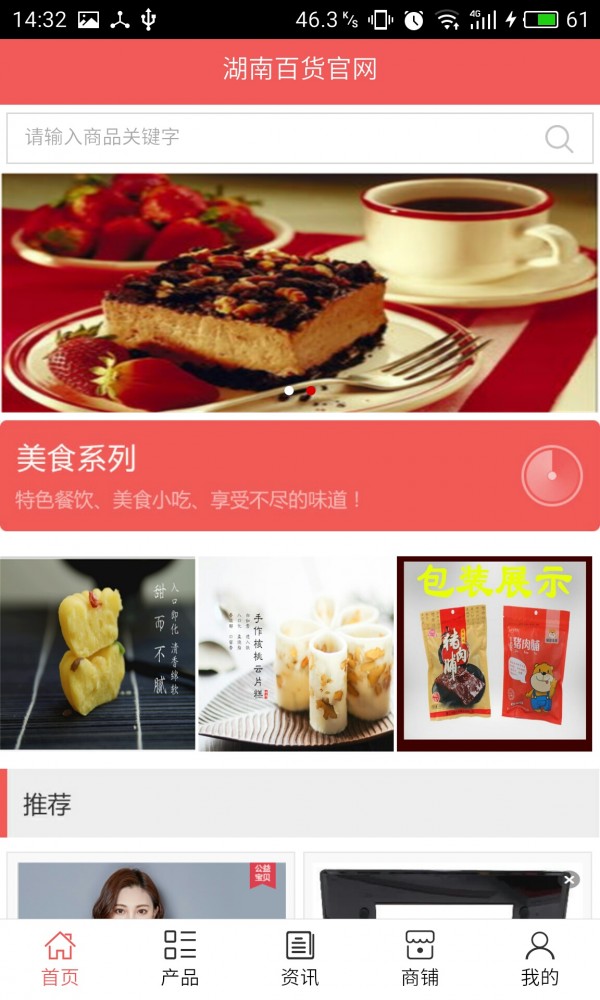Open the cake and coffee banner
Image resolution: width=600 pixels, height=1000 pixels.
tap(300, 292)
